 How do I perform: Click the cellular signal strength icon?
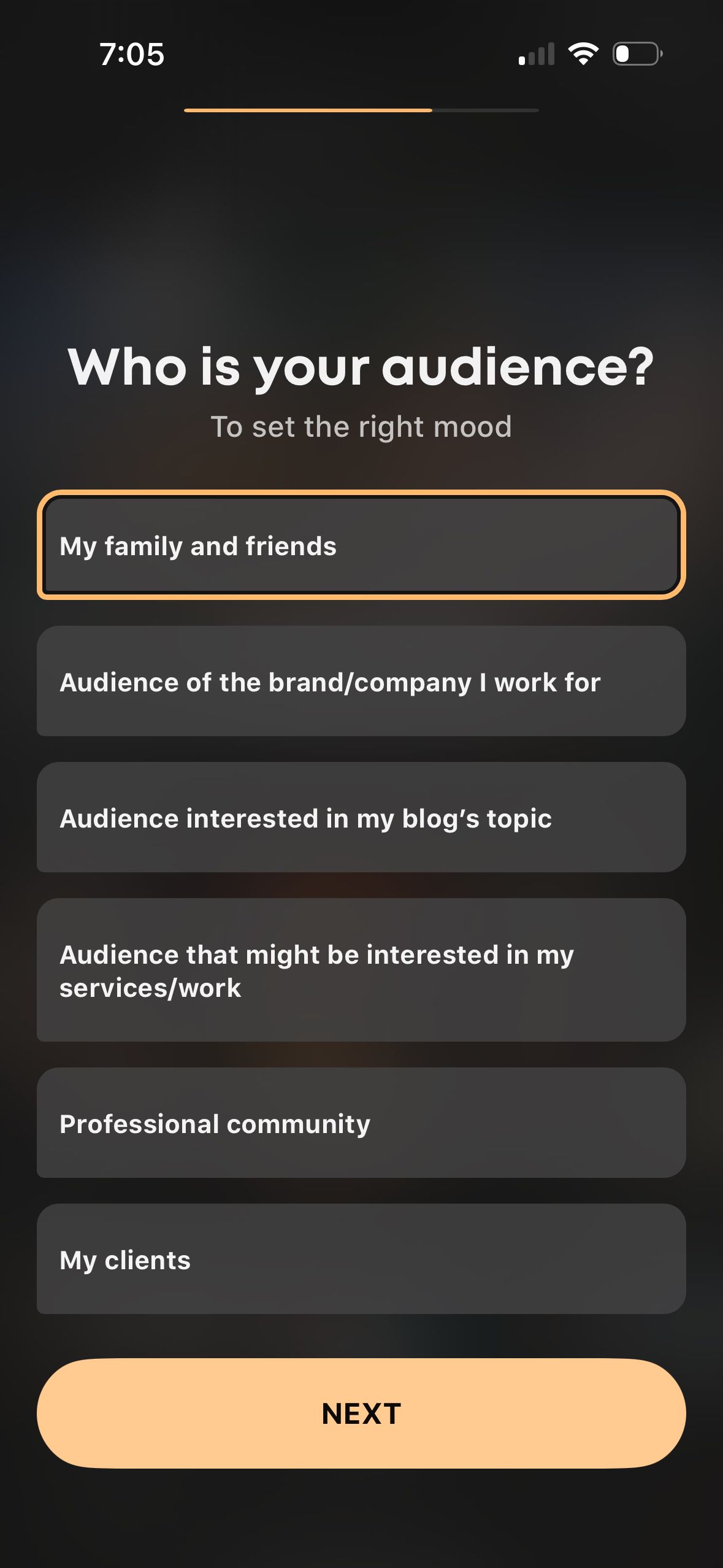(x=535, y=54)
